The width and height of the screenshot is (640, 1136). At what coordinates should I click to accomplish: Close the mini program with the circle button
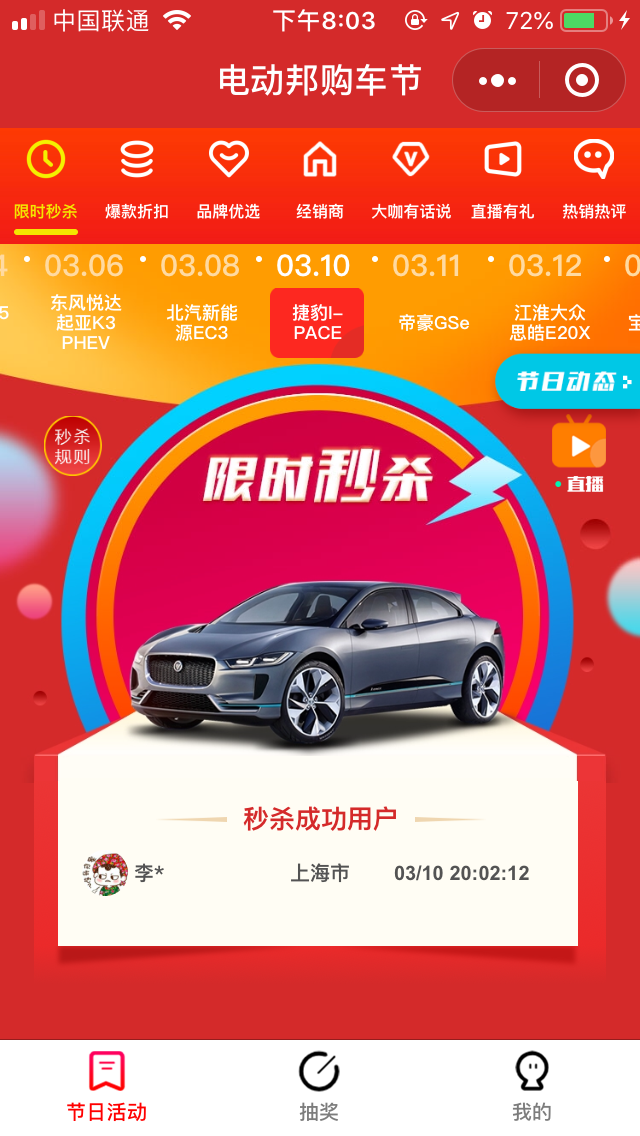(582, 80)
